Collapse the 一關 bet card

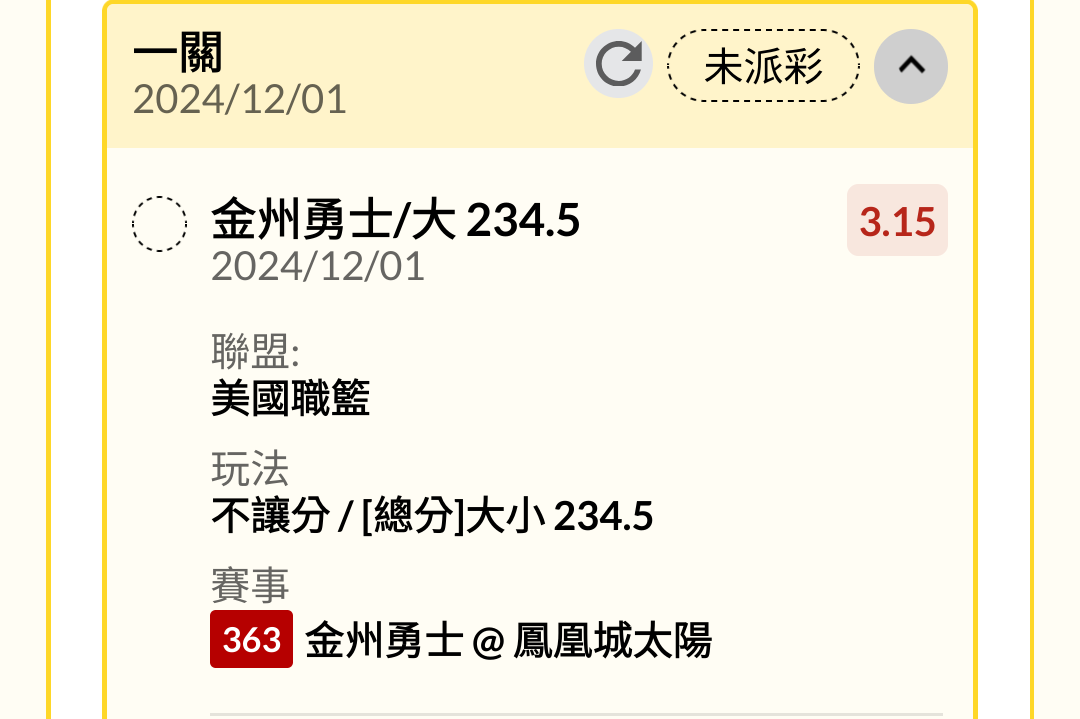coord(910,66)
